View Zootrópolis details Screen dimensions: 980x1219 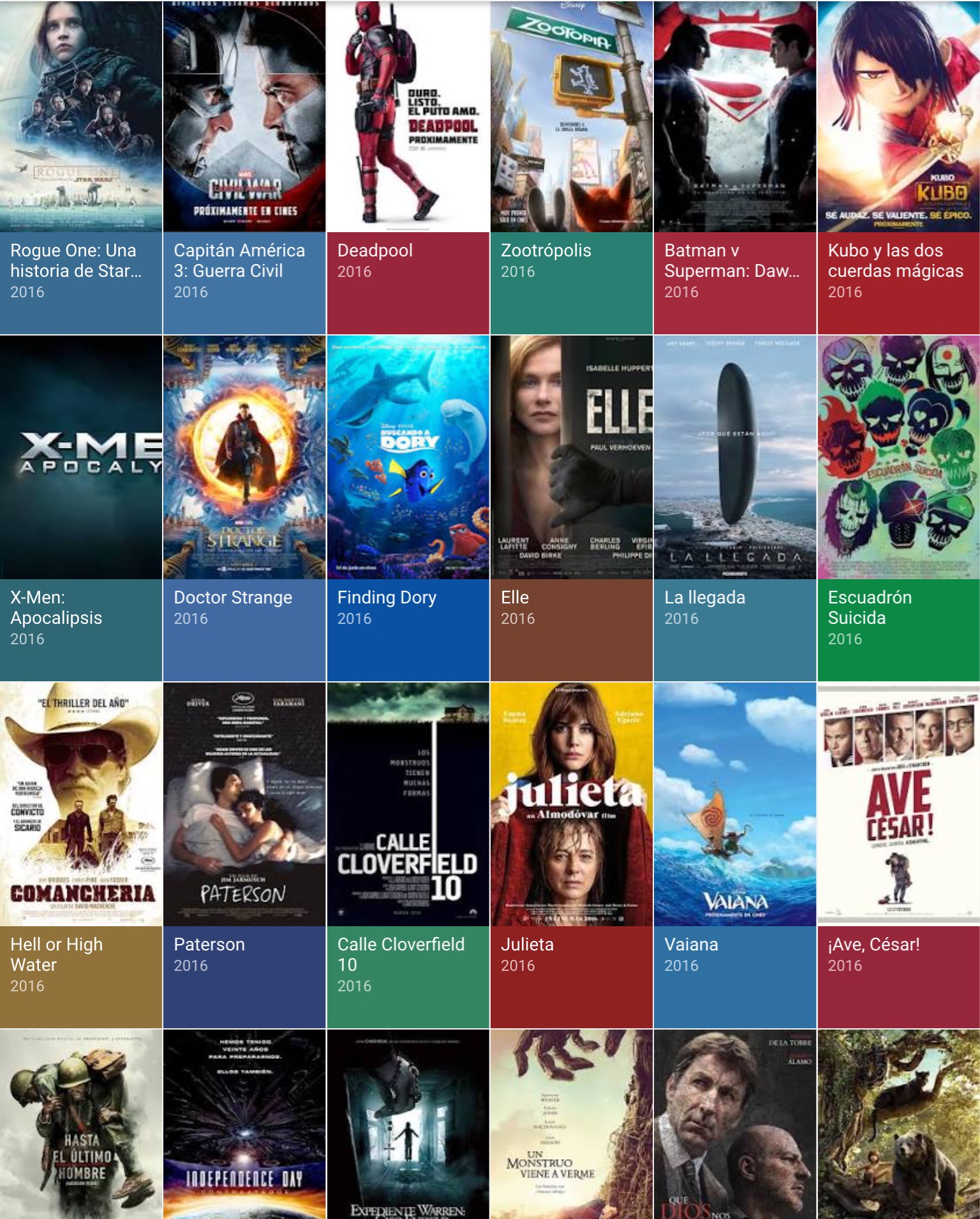tap(571, 167)
